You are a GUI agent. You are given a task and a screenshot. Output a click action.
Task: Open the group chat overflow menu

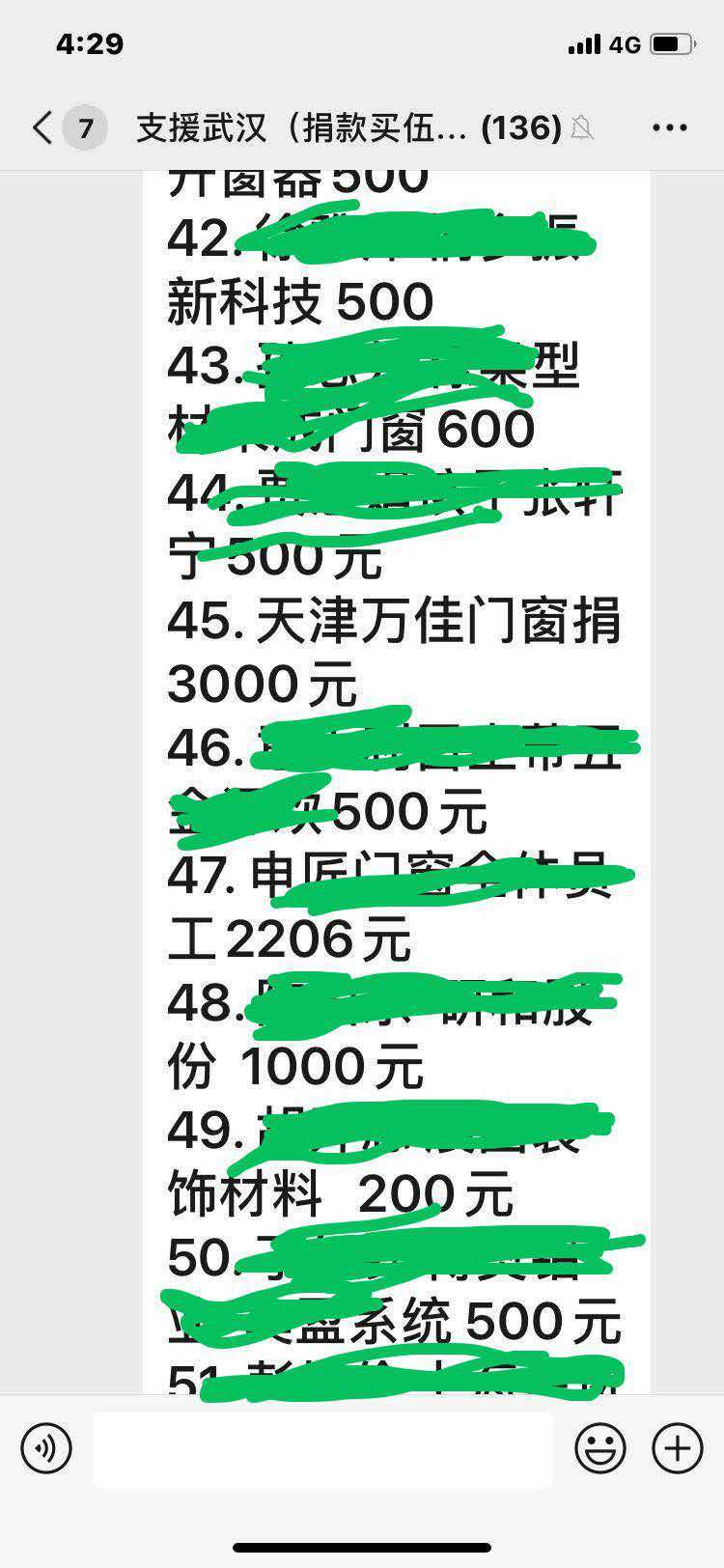(x=670, y=127)
